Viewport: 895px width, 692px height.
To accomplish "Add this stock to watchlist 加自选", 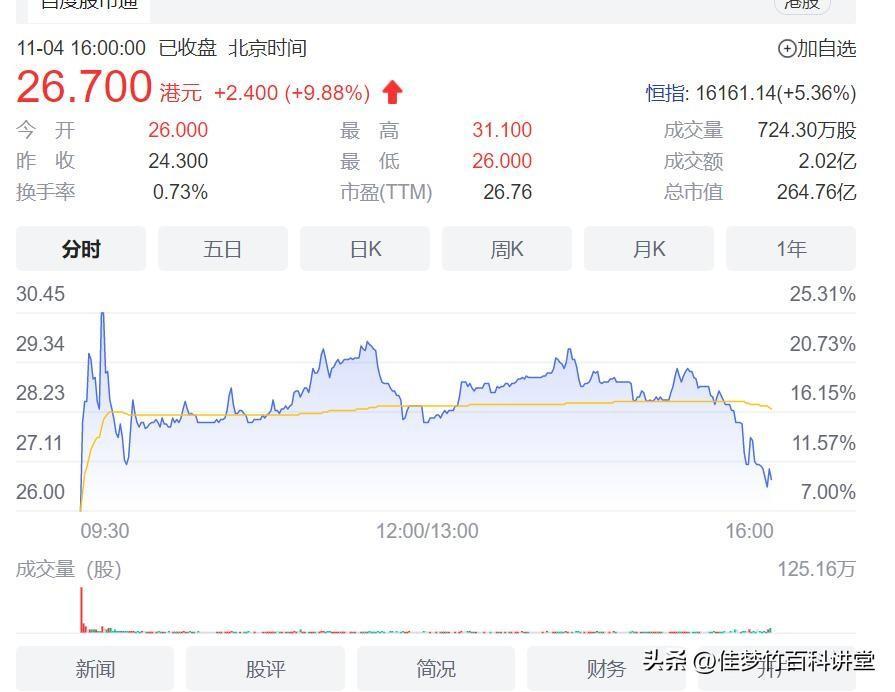I will click(x=817, y=48).
